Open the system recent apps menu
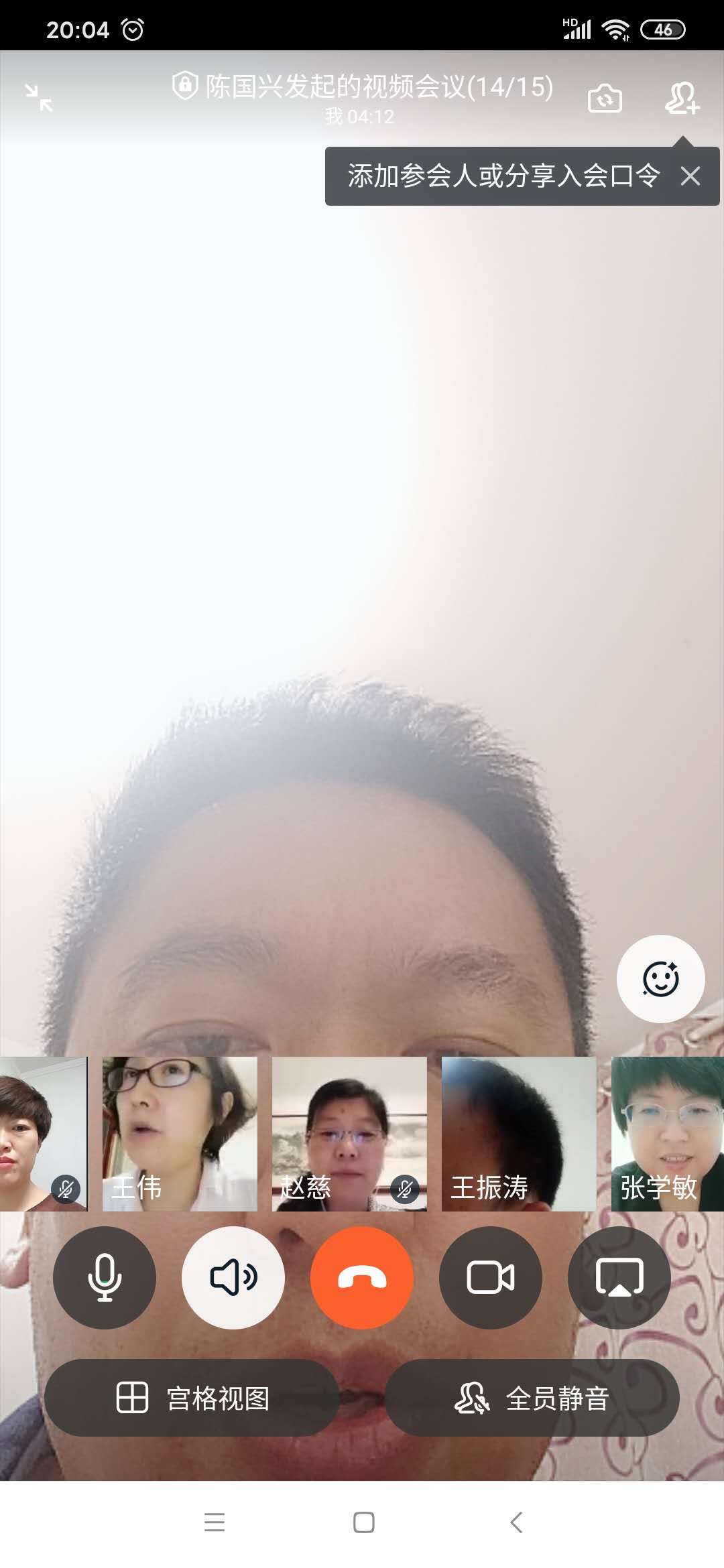This screenshot has width=724, height=1568. [x=215, y=1522]
